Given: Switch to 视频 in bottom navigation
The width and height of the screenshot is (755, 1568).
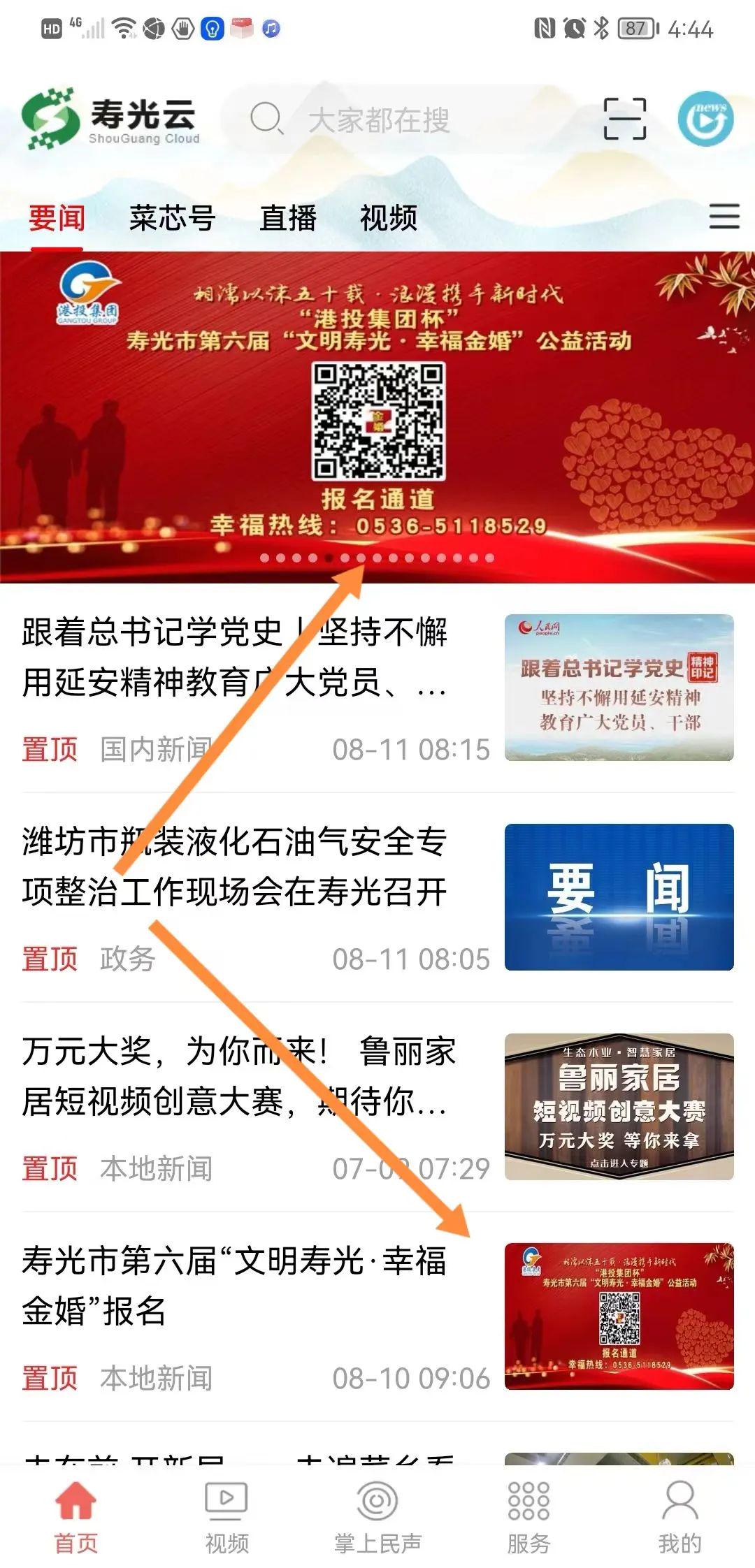Looking at the screenshot, I should pyautogui.click(x=226, y=1516).
